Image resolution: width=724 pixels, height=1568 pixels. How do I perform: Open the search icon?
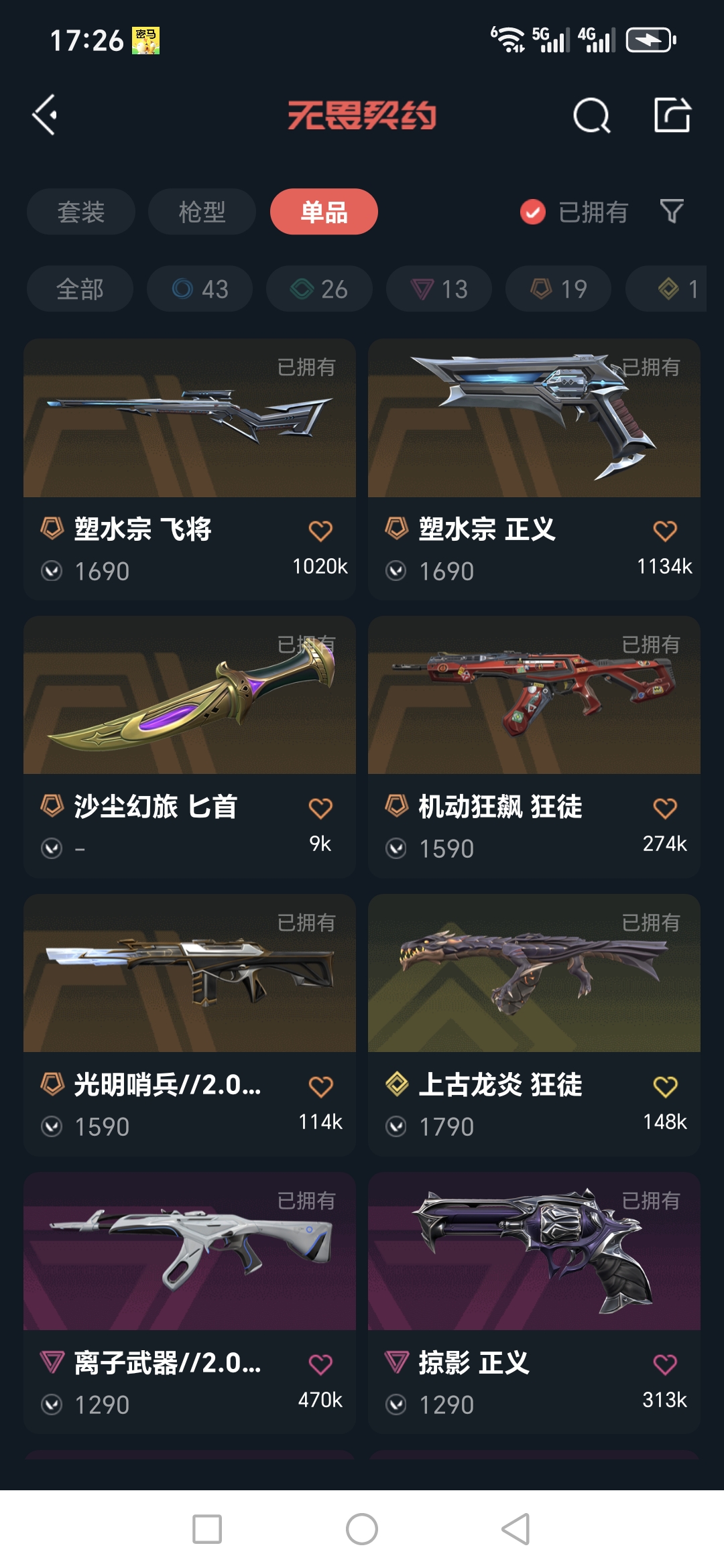point(591,116)
